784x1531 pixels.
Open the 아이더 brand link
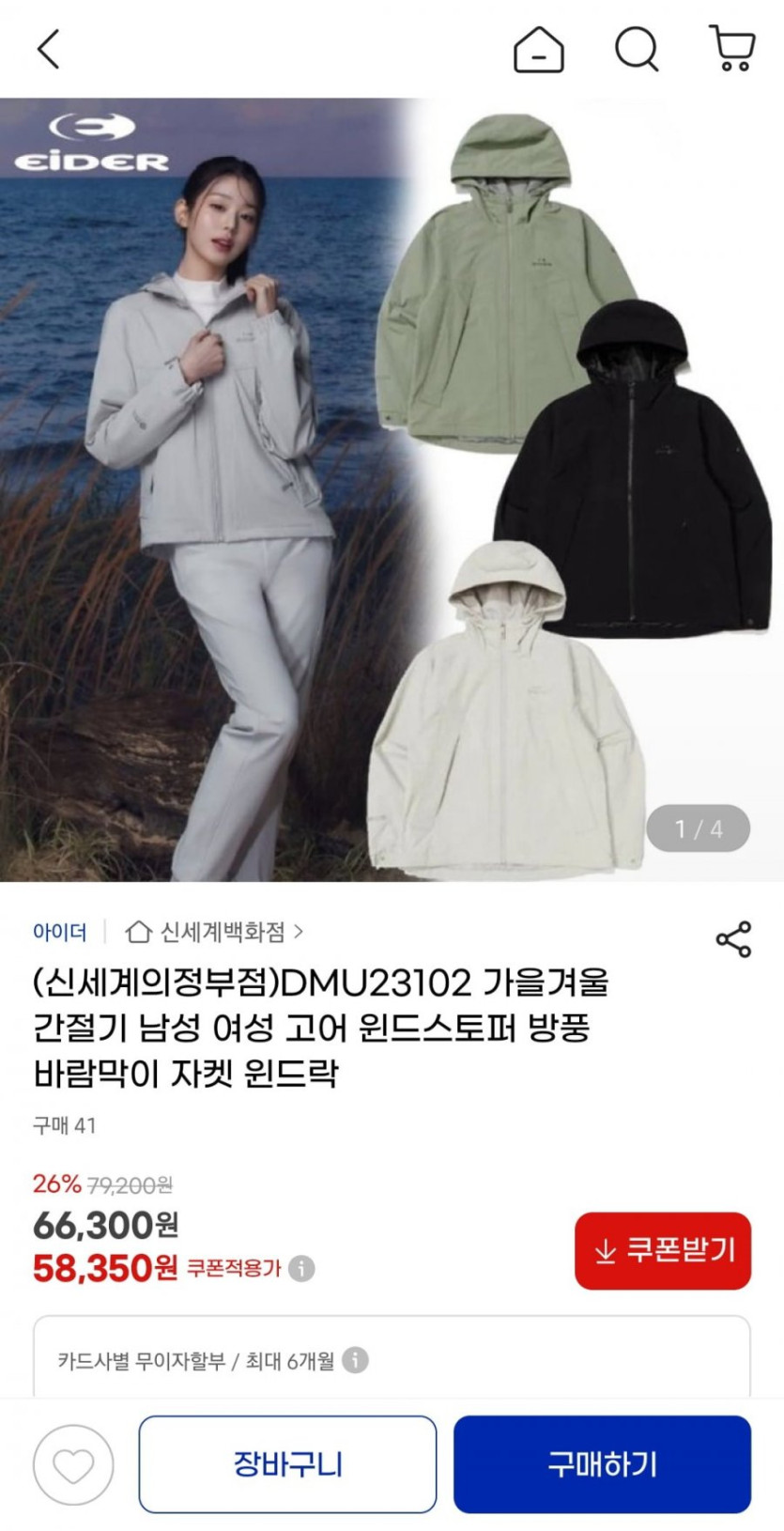[59, 932]
